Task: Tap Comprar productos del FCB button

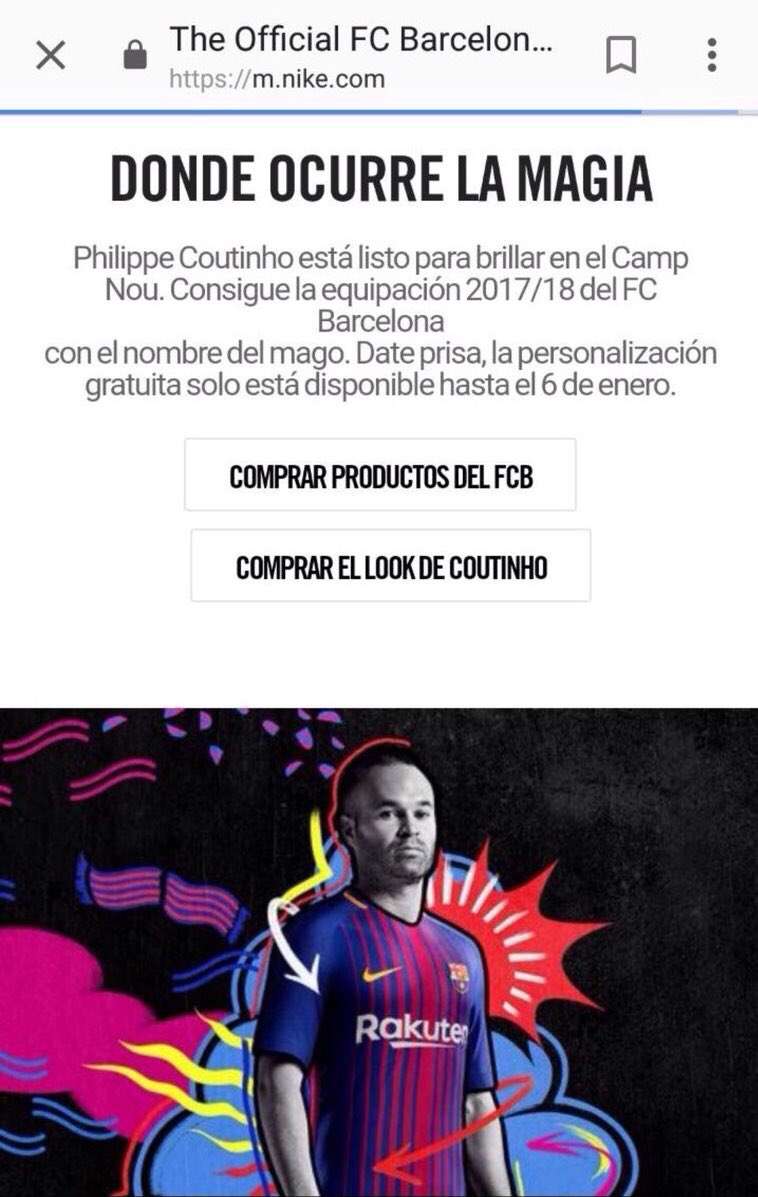Action: pos(380,475)
